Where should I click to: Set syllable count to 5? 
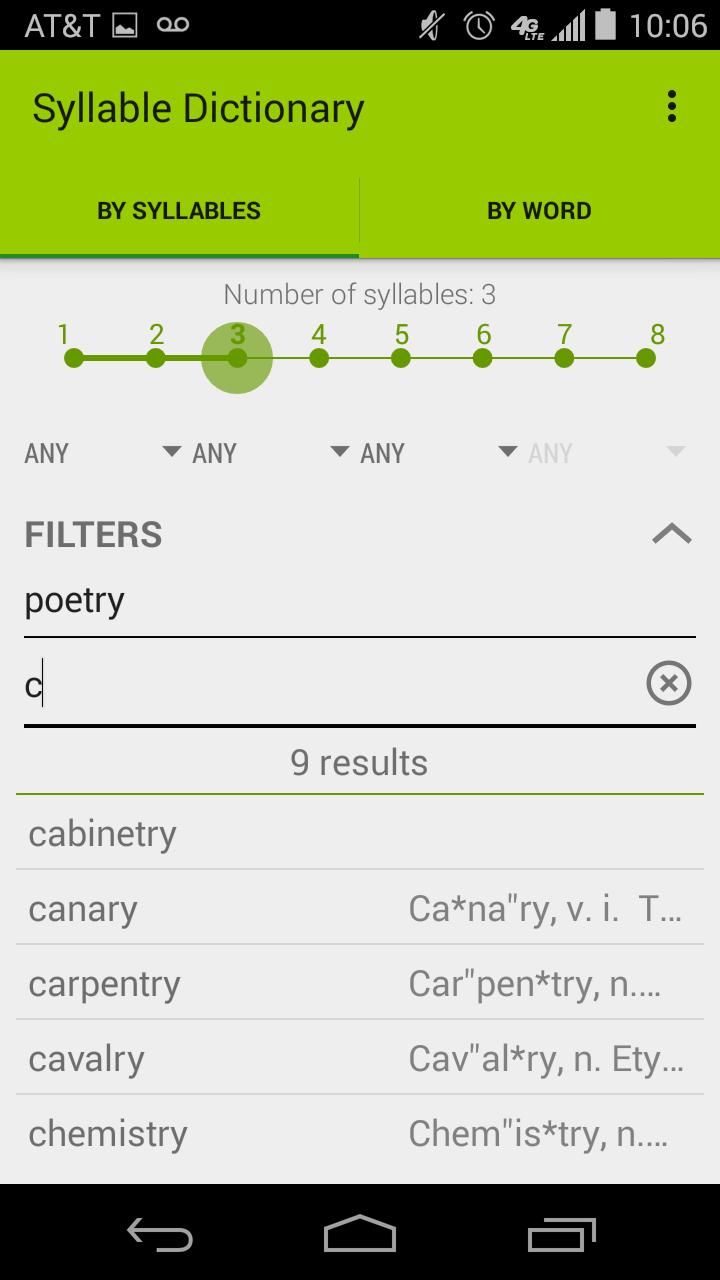401,357
